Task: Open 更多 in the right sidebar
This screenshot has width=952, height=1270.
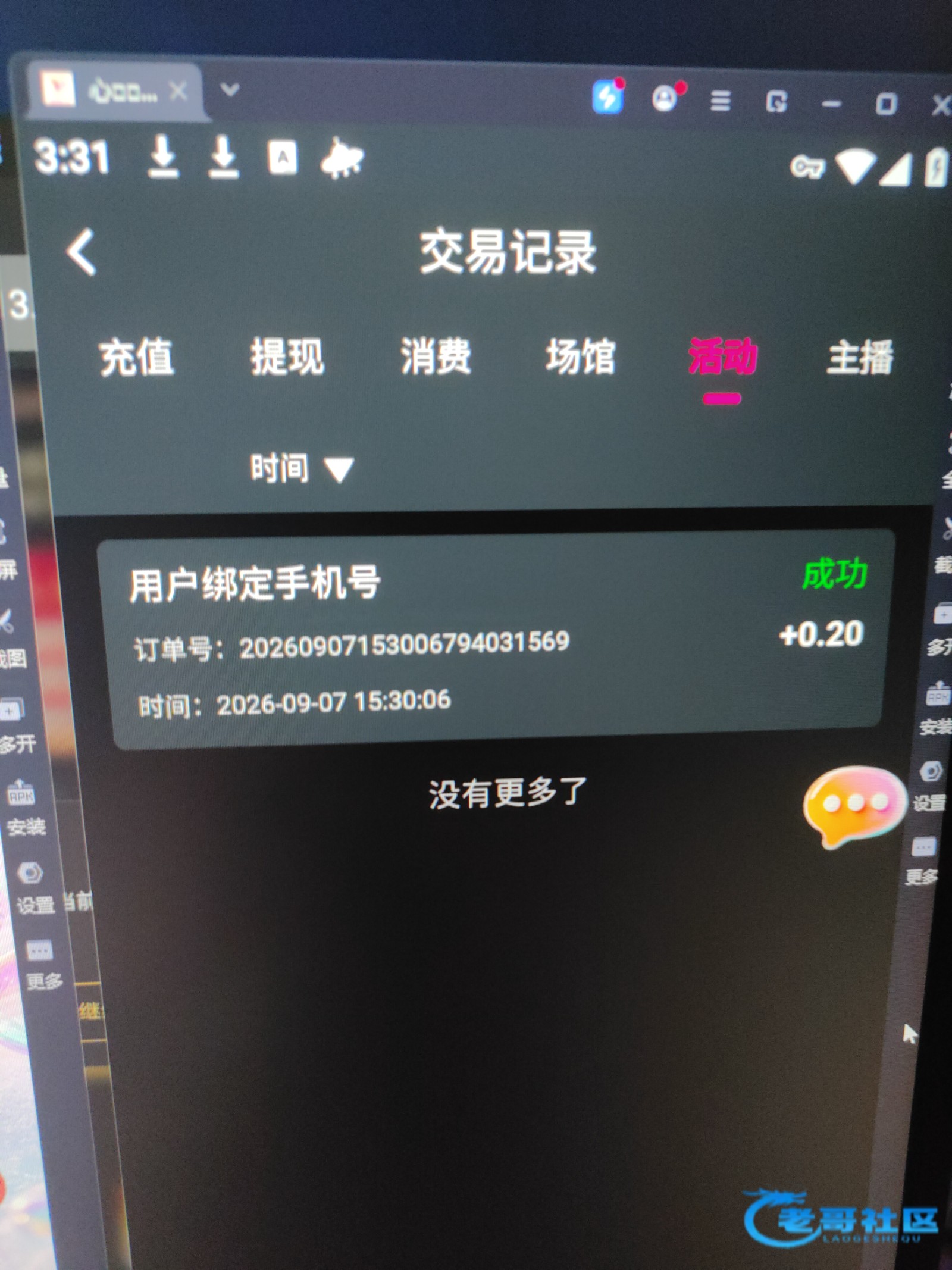Action: point(923,862)
